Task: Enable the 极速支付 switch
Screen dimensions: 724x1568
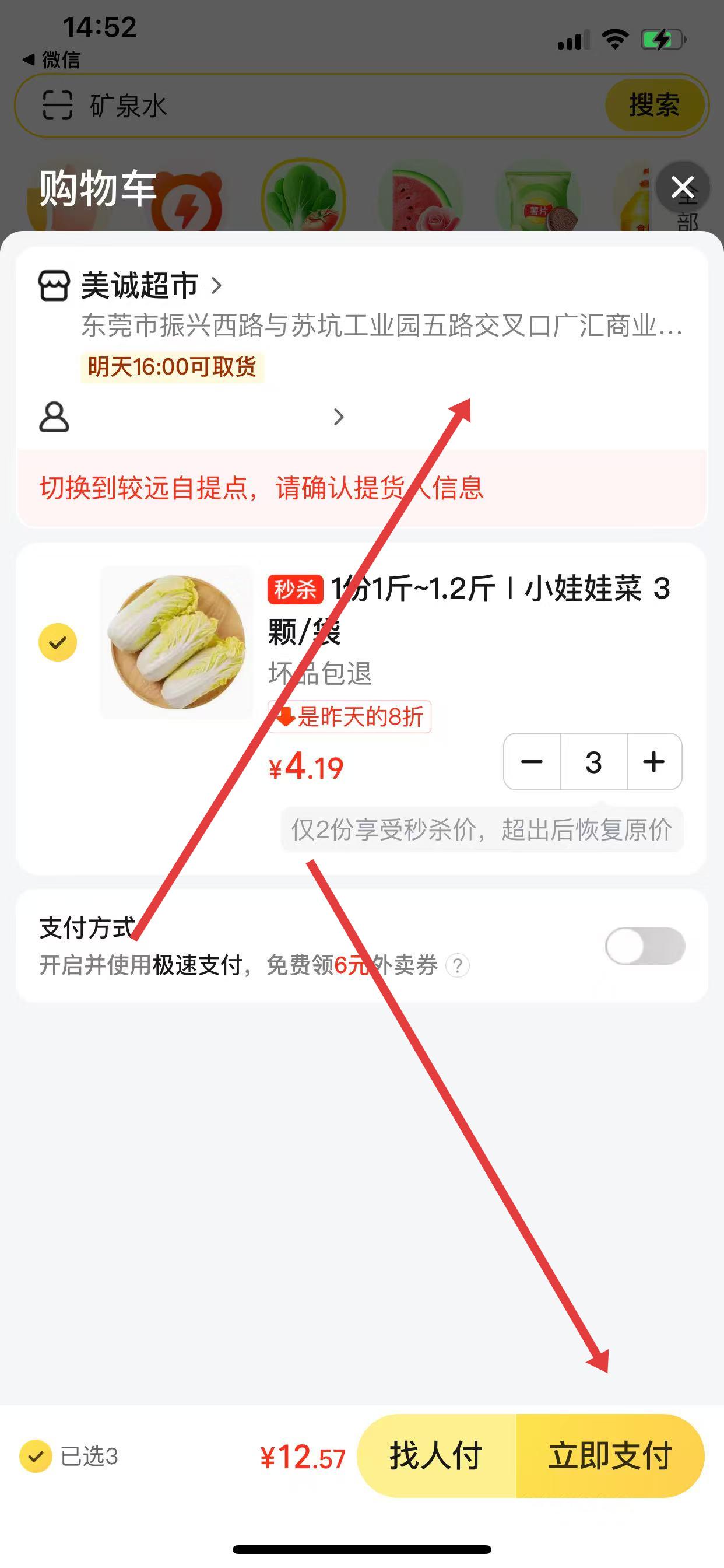Action: (x=645, y=946)
